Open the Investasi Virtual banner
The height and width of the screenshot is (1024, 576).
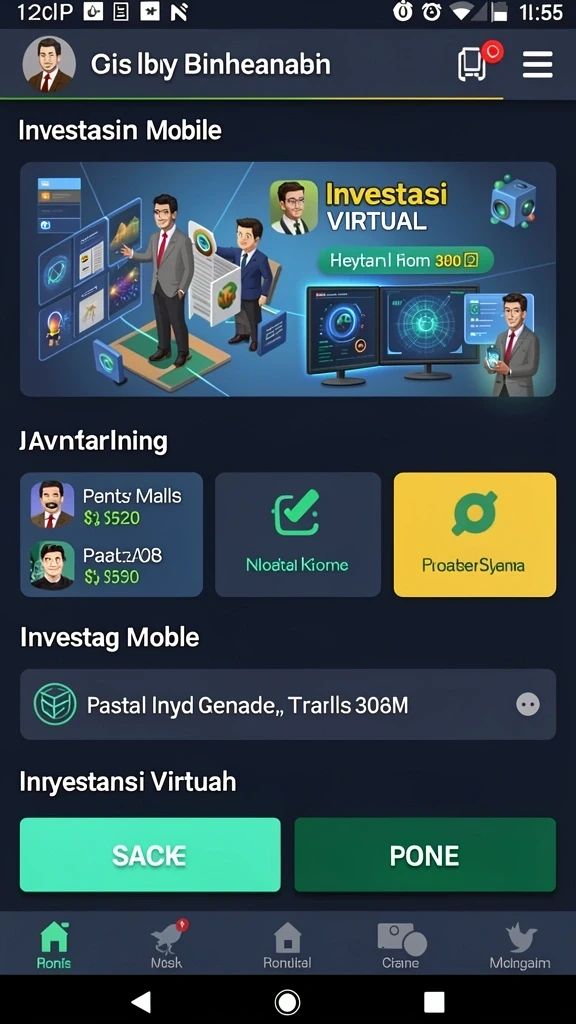(288, 279)
